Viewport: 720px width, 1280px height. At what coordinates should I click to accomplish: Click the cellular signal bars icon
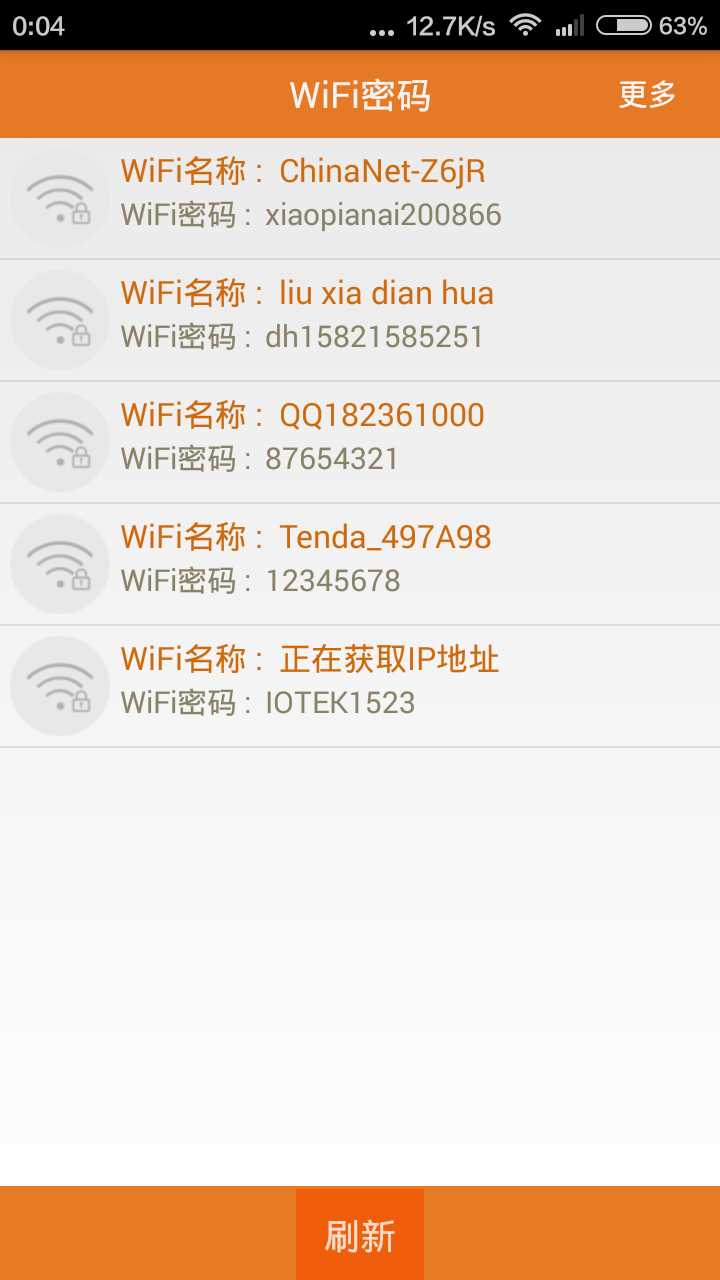click(570, 27)
